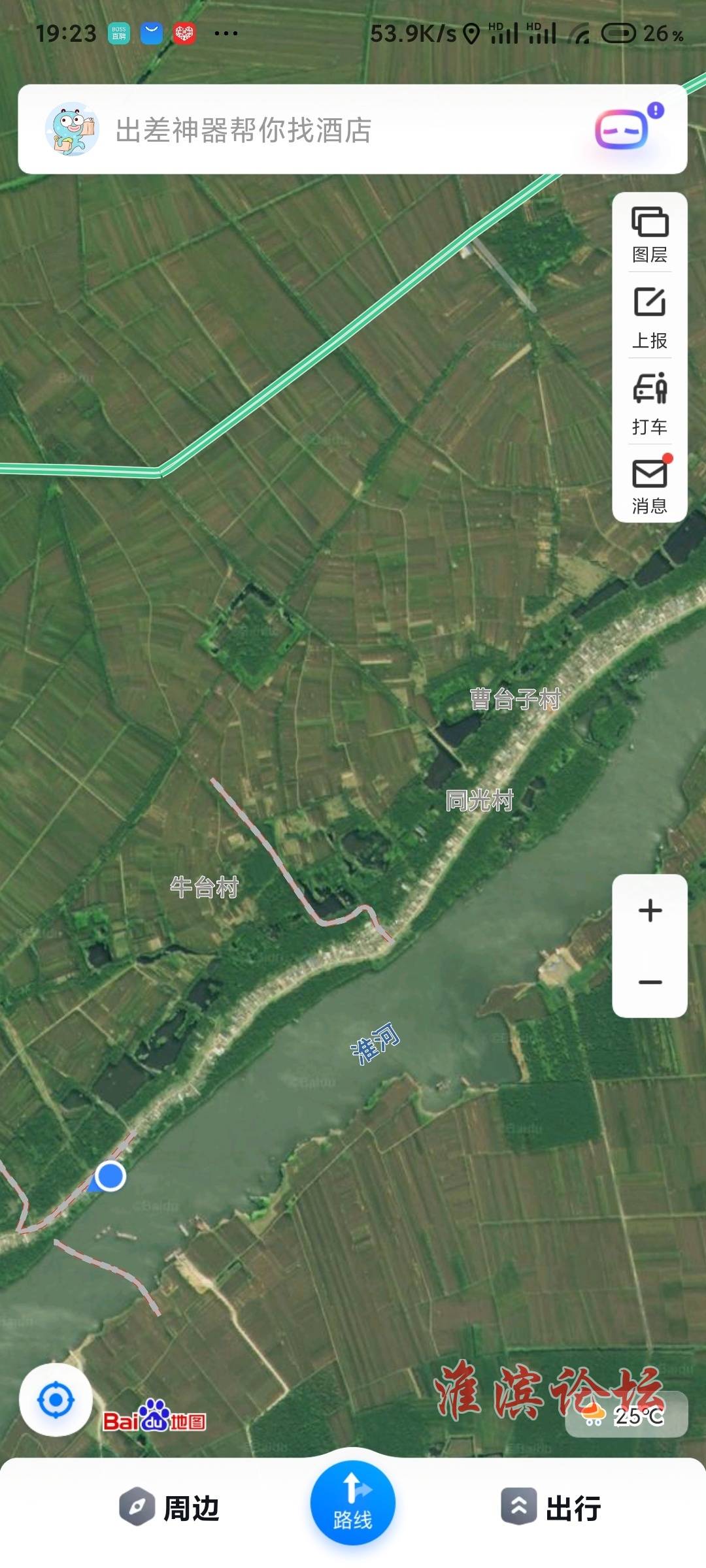The image size is (706, 1568).
Task: Switch to the 出行 travel tab
Action: [x=551, y=1508]
